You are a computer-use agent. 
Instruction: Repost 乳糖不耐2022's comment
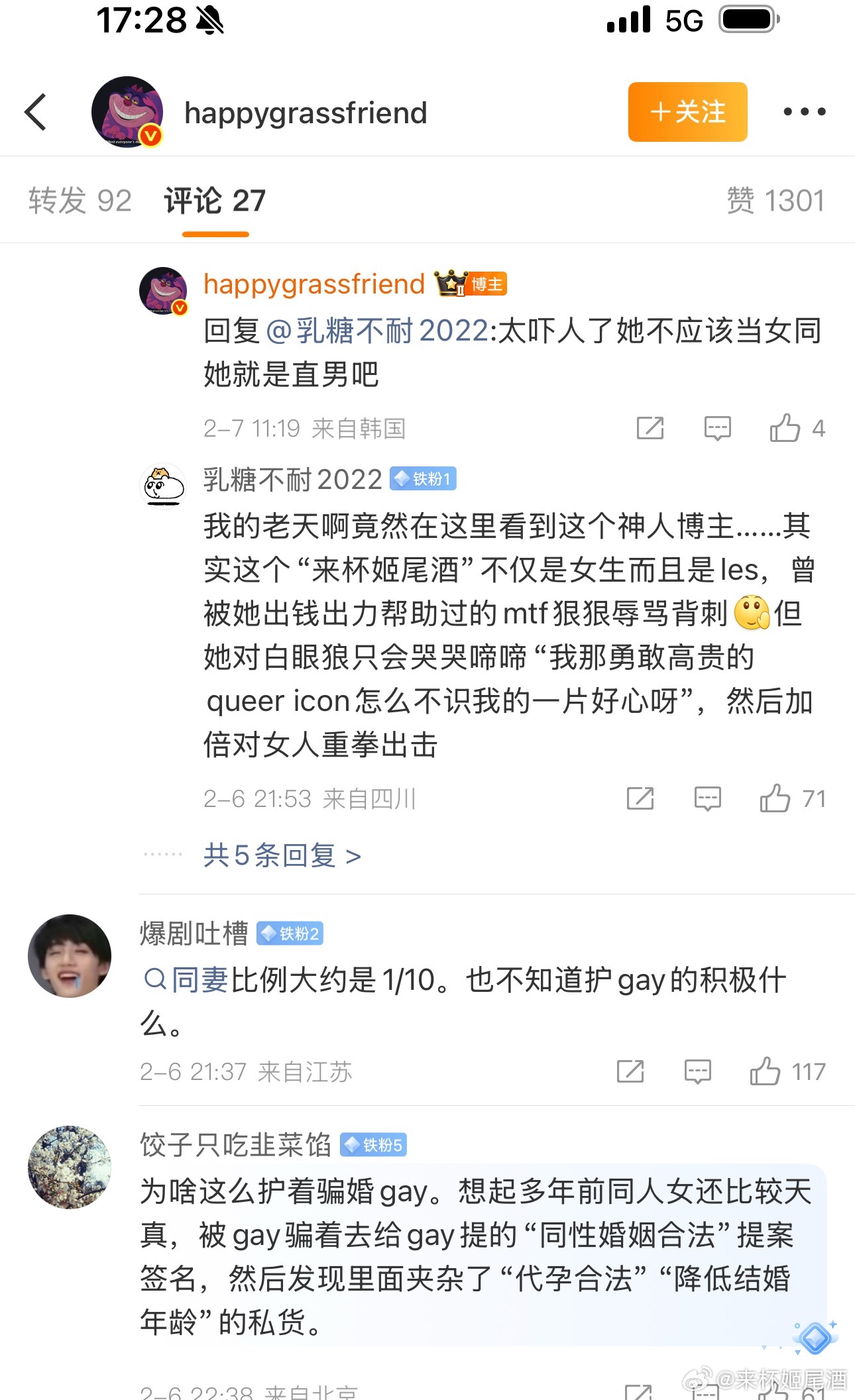pyautogui.click(x=640, y=798)
